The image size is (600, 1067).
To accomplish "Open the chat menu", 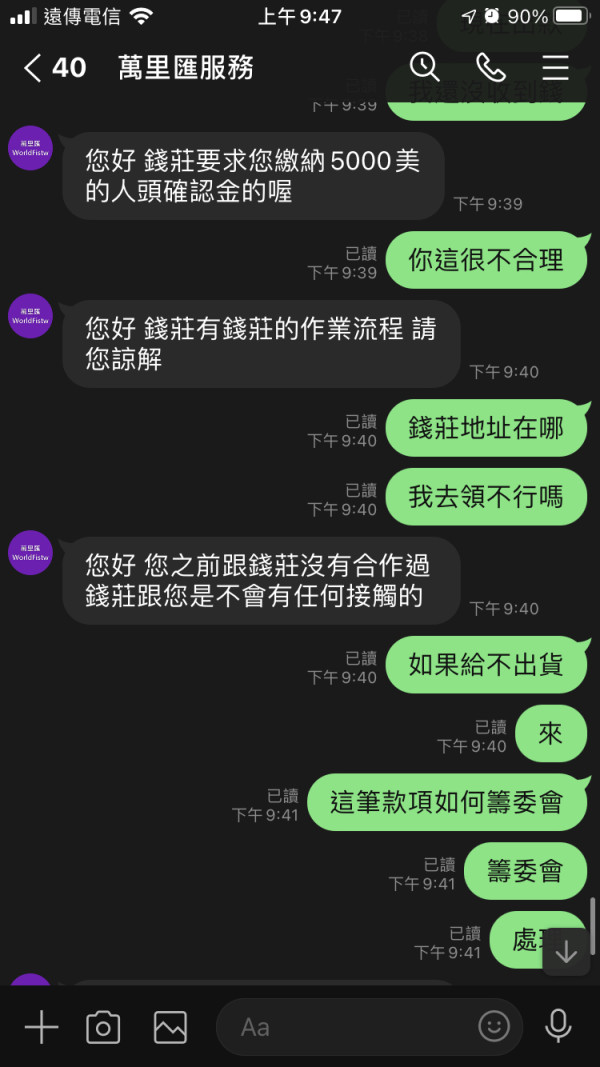I will 555,67.
